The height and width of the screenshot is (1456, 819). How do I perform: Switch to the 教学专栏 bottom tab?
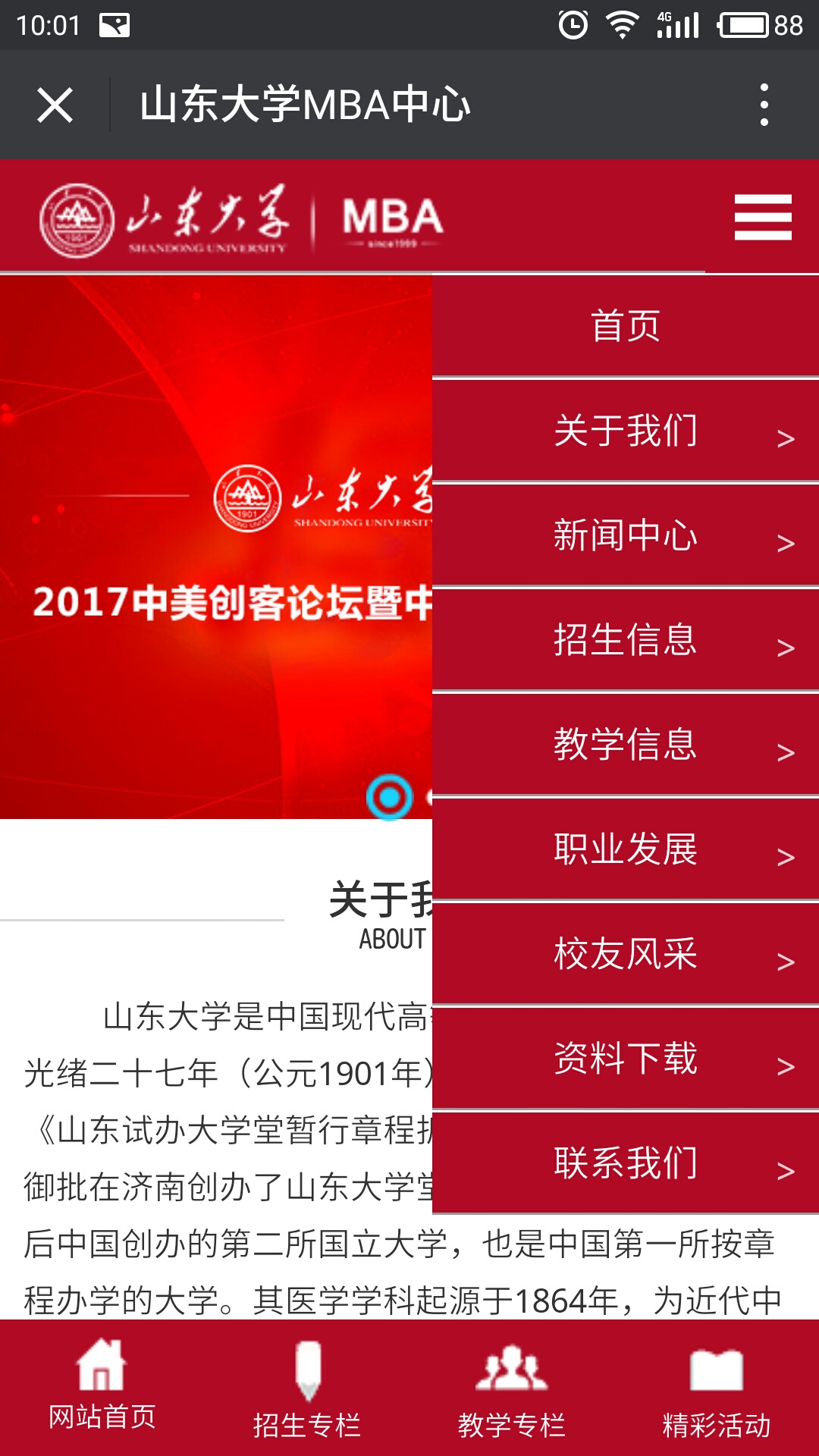coord(512,1388)
